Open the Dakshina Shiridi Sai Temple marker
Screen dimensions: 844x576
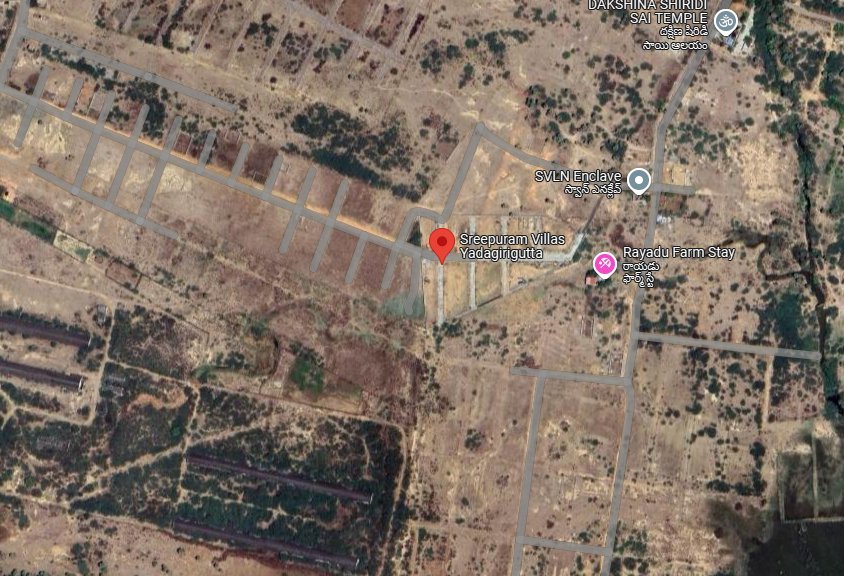click(x=727, y=20)
